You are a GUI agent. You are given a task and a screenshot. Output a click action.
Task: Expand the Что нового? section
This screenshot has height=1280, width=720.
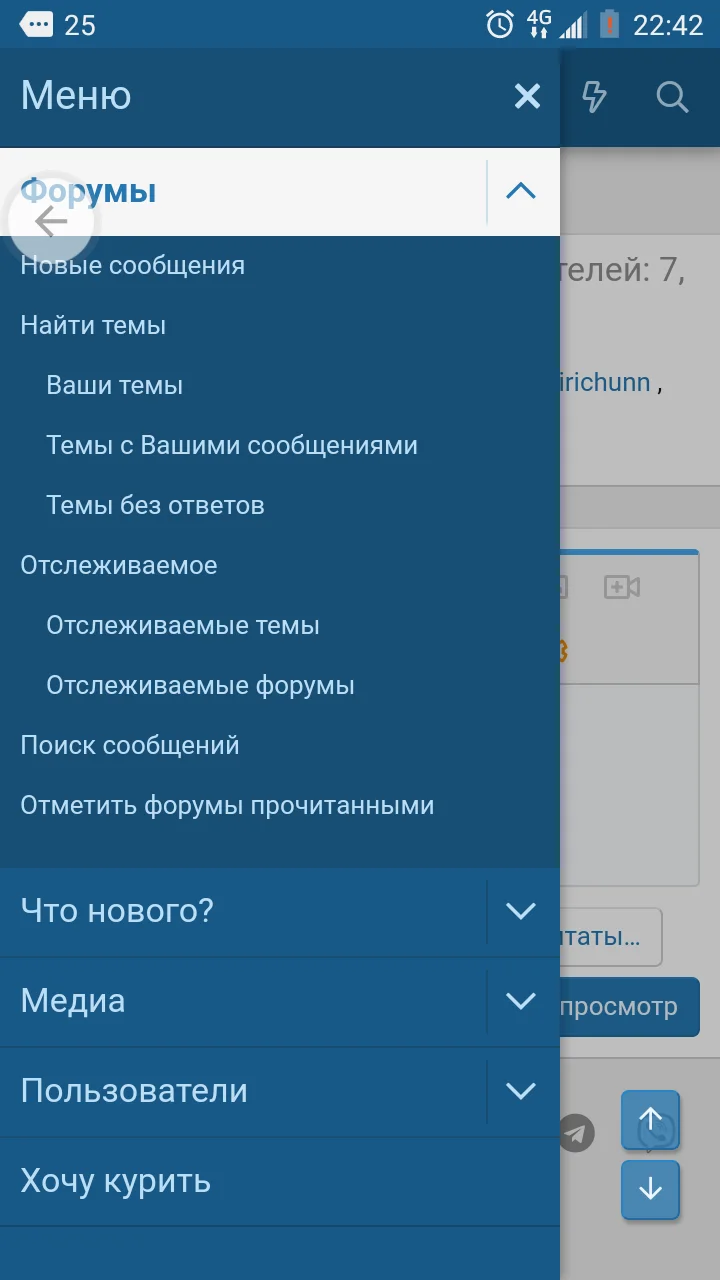pyautogui.click(x=519, y=911)
